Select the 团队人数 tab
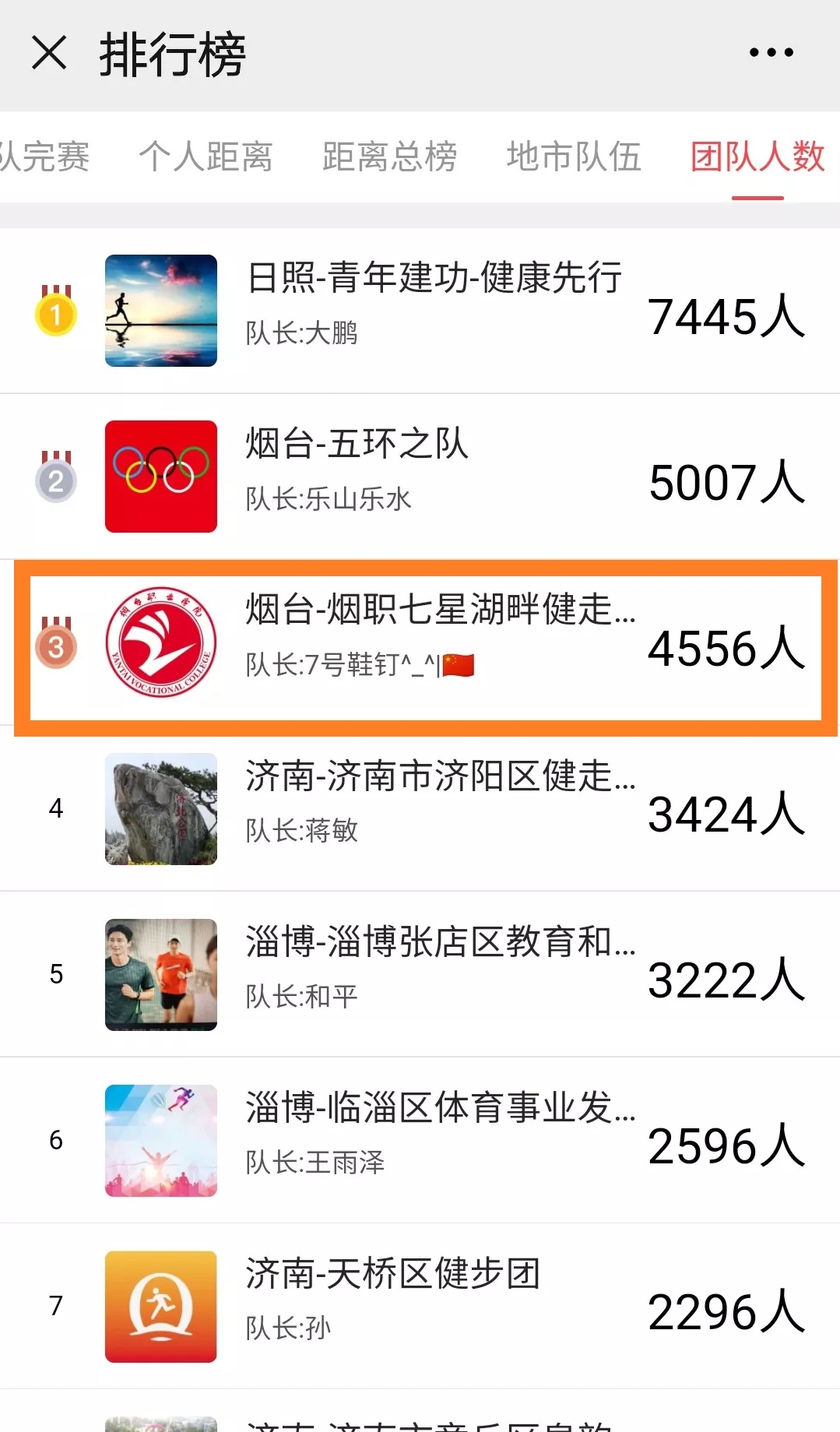The image size is (840, 1432). coord(757,157)
